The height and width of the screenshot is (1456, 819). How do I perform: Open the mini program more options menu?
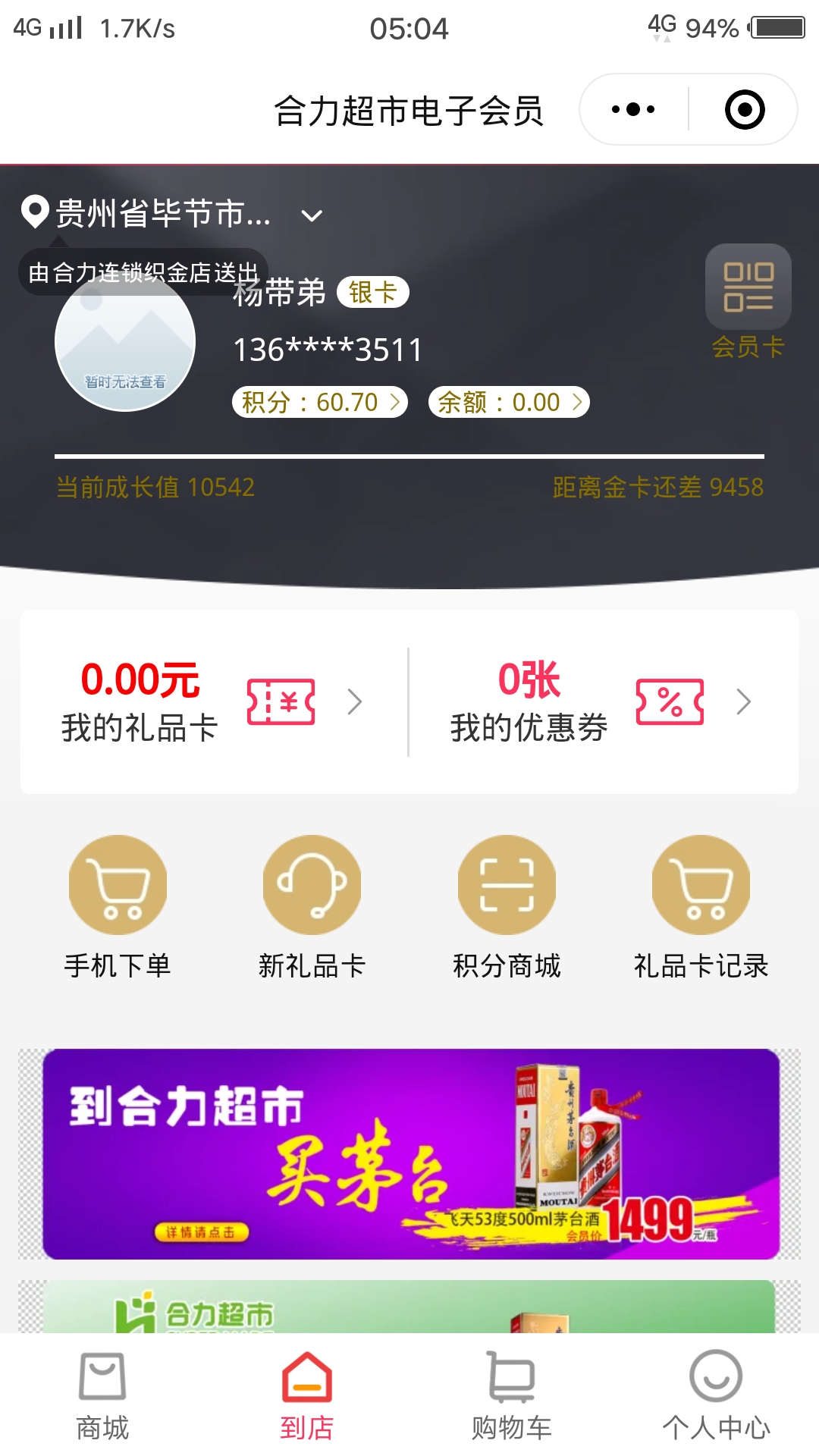coord(633,110)
